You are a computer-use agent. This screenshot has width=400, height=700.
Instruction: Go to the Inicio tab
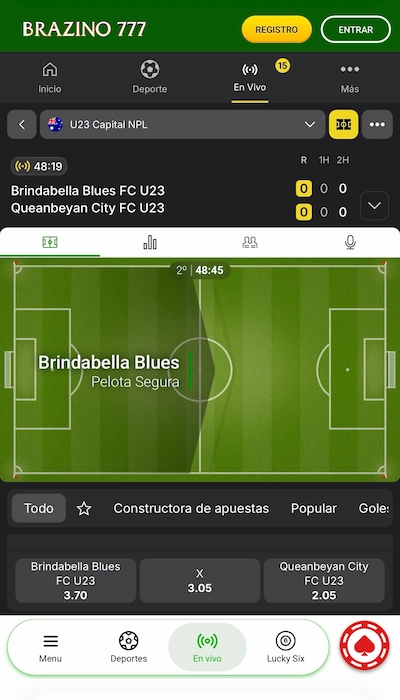coord(50,78)
